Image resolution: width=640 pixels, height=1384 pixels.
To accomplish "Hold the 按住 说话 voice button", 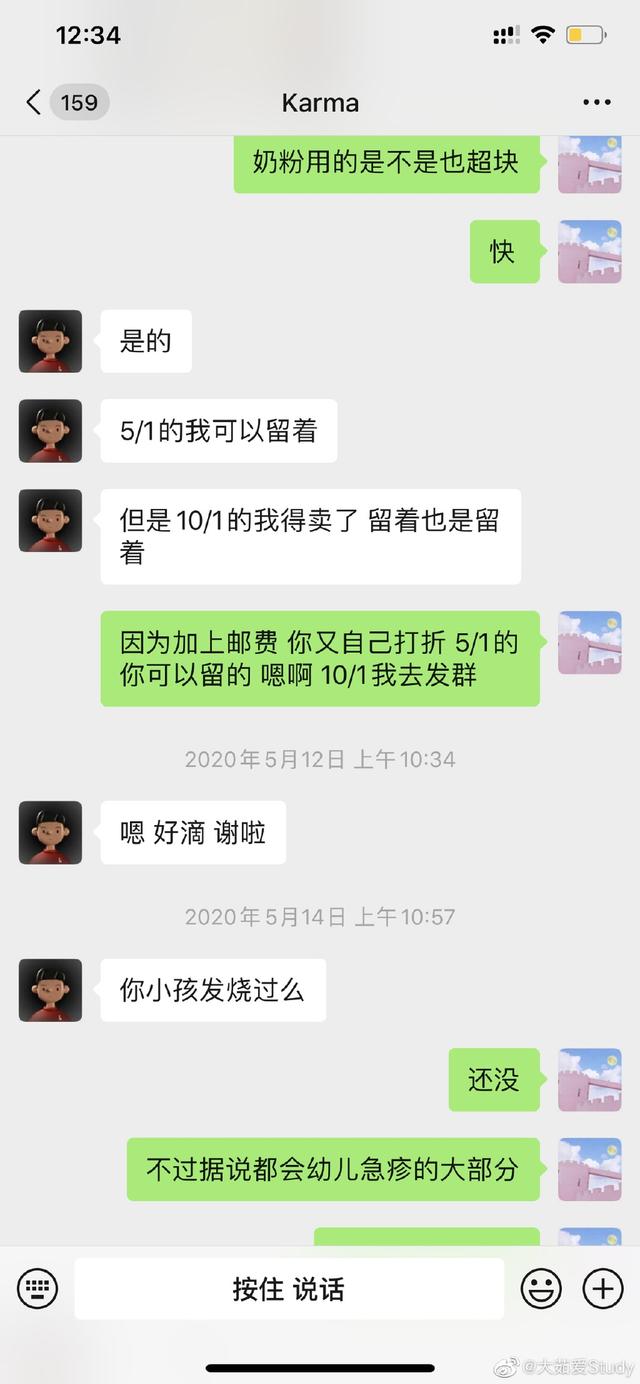I will pyautogui.click(x=289, y=1289).
